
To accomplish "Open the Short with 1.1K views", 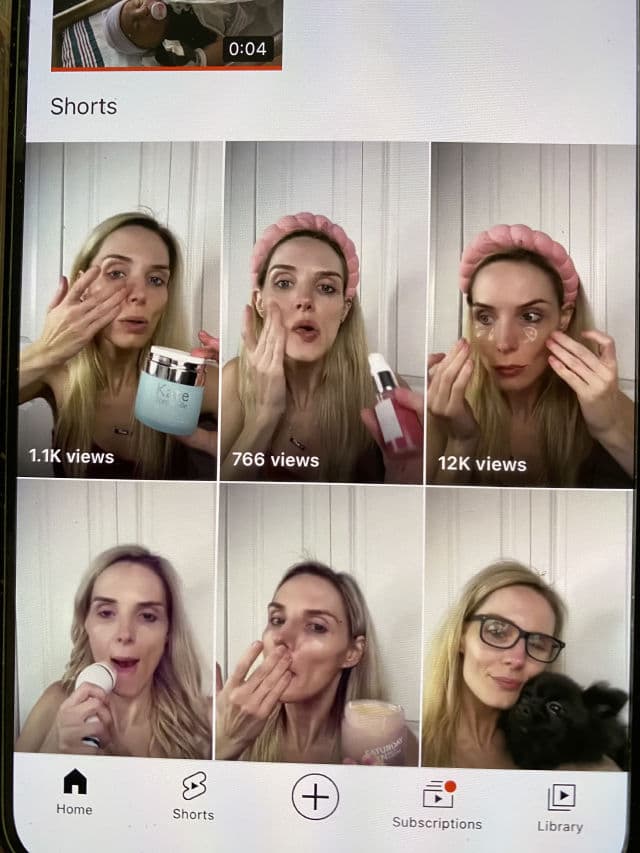I will (x=120, y=310).
